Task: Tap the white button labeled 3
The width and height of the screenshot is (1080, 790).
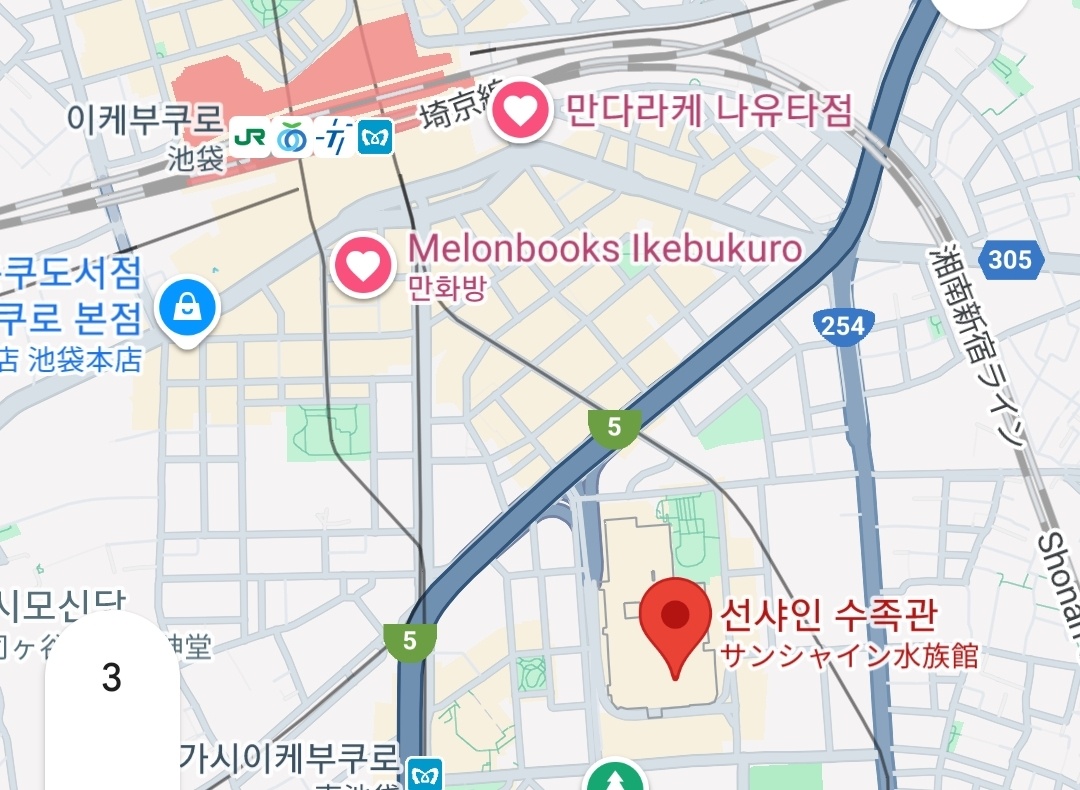Action: tap(112, 679)
